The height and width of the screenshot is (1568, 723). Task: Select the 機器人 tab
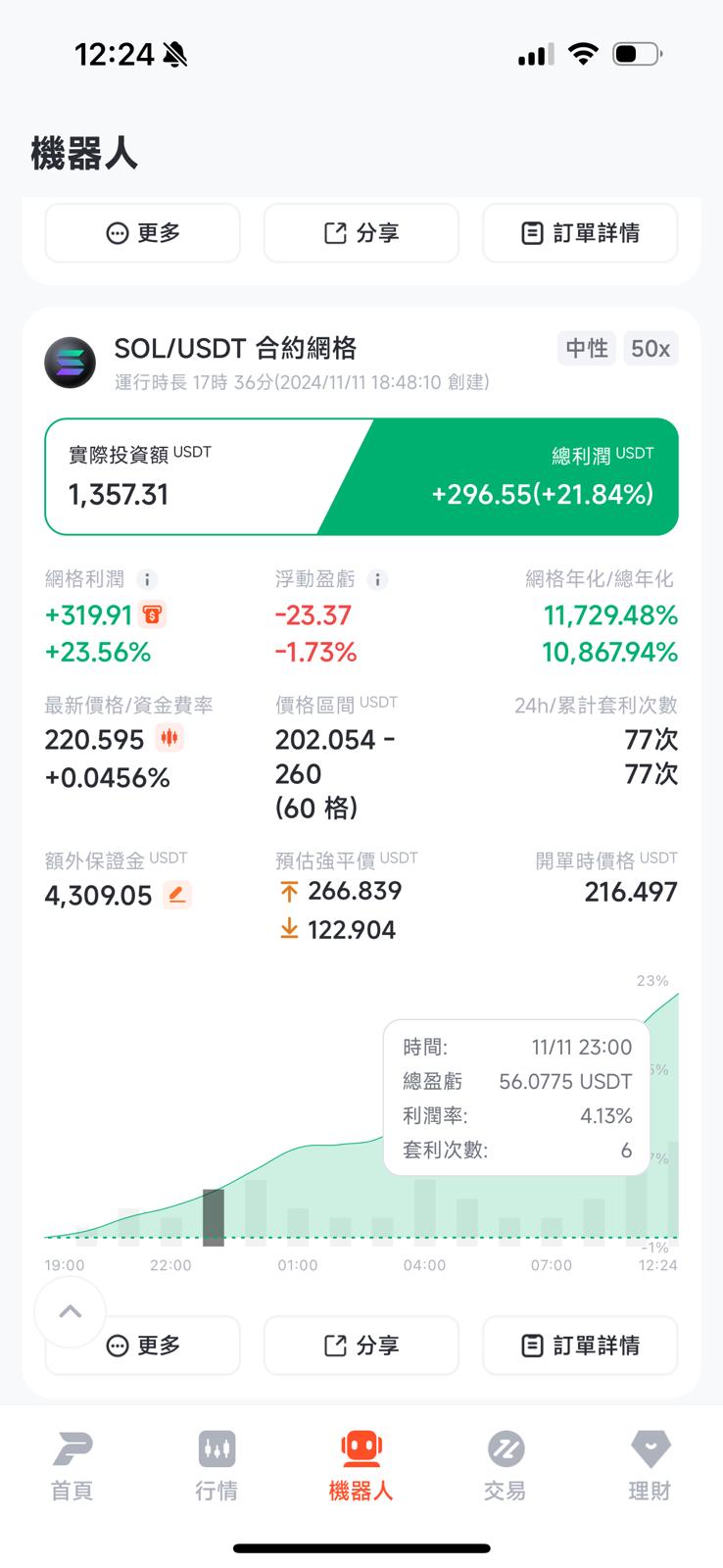pyautogui.click(x=361, y=1465)
